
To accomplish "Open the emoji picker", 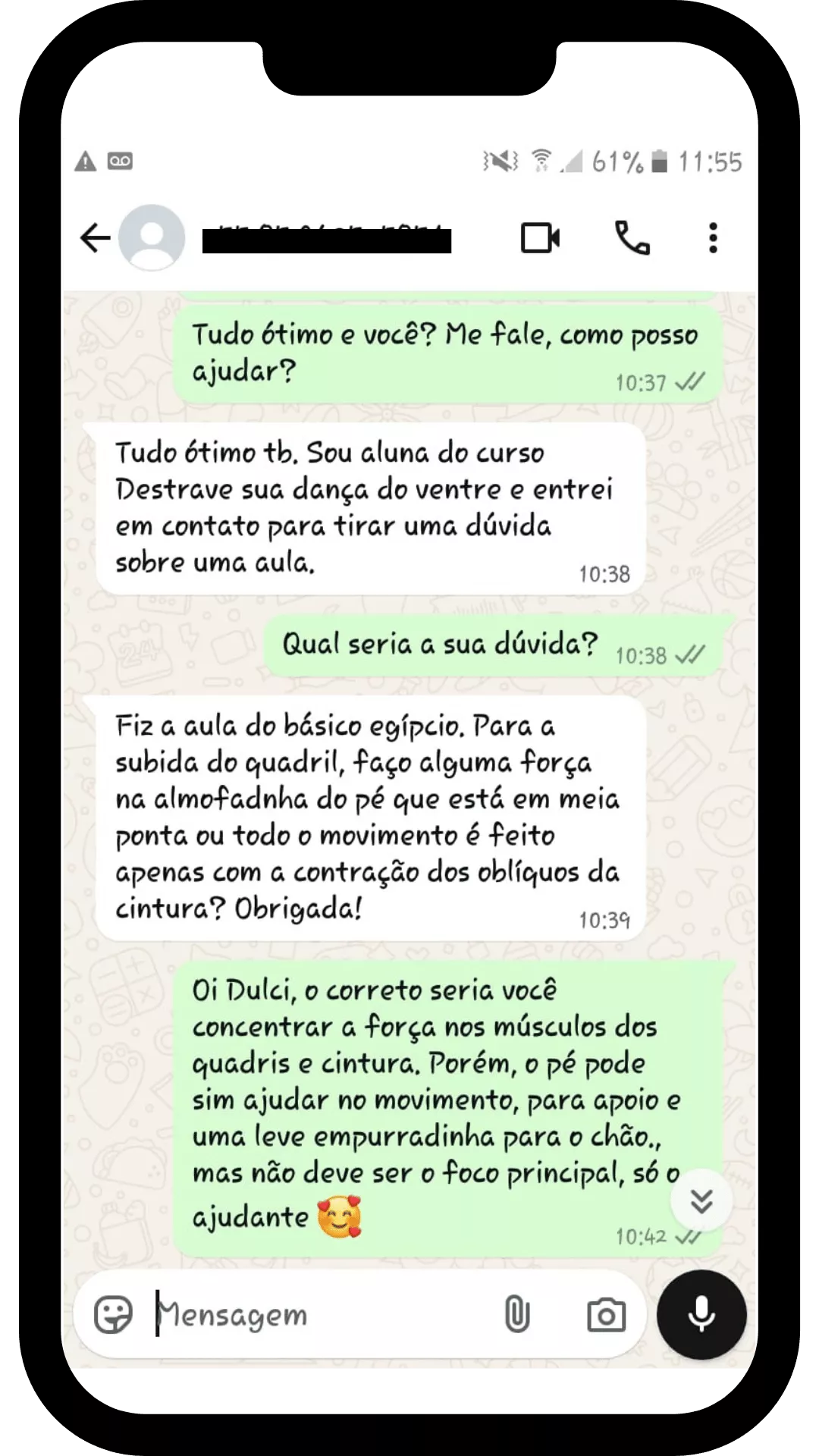I will (113, 1314).
